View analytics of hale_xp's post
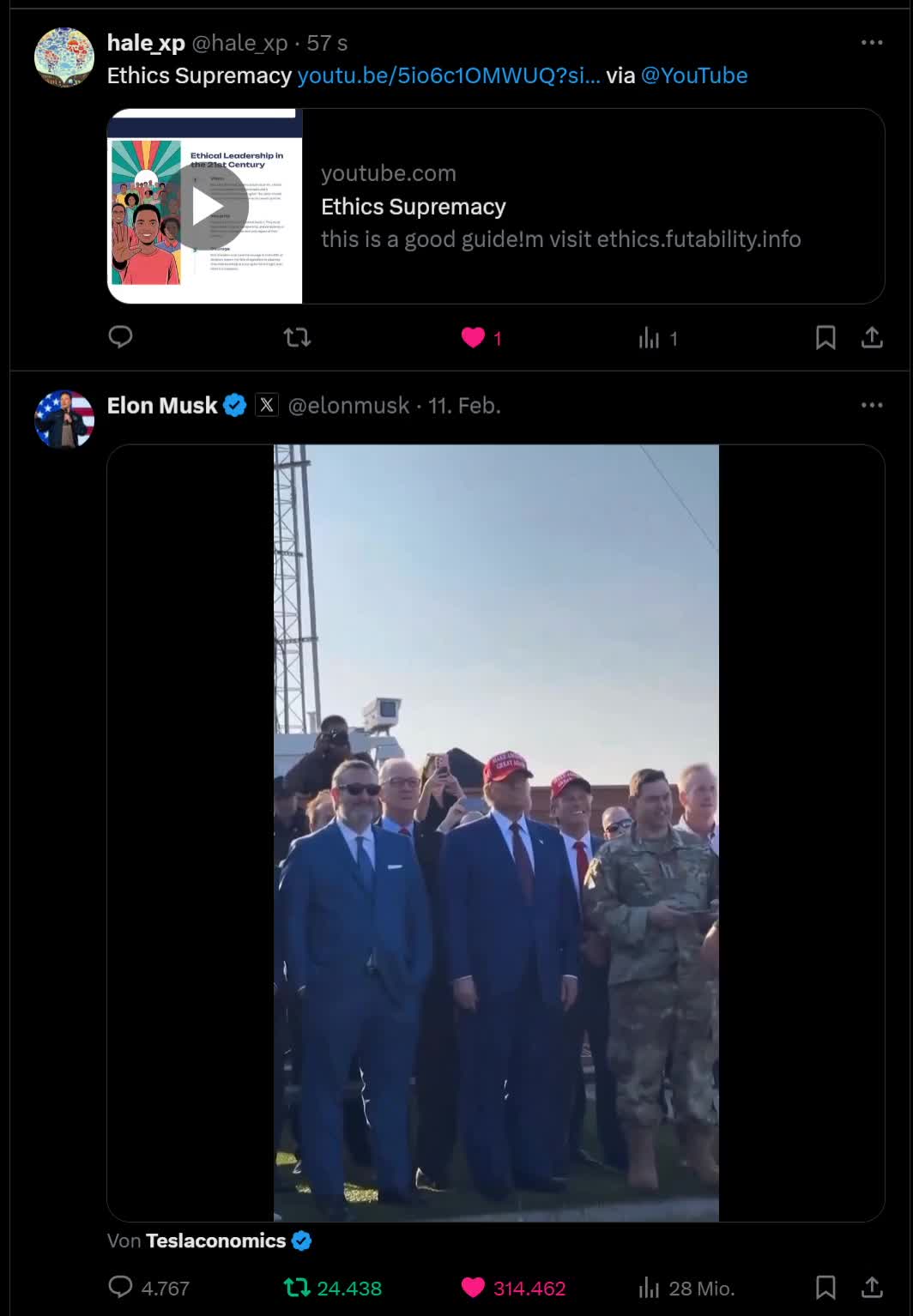 [x=650, y=338]
